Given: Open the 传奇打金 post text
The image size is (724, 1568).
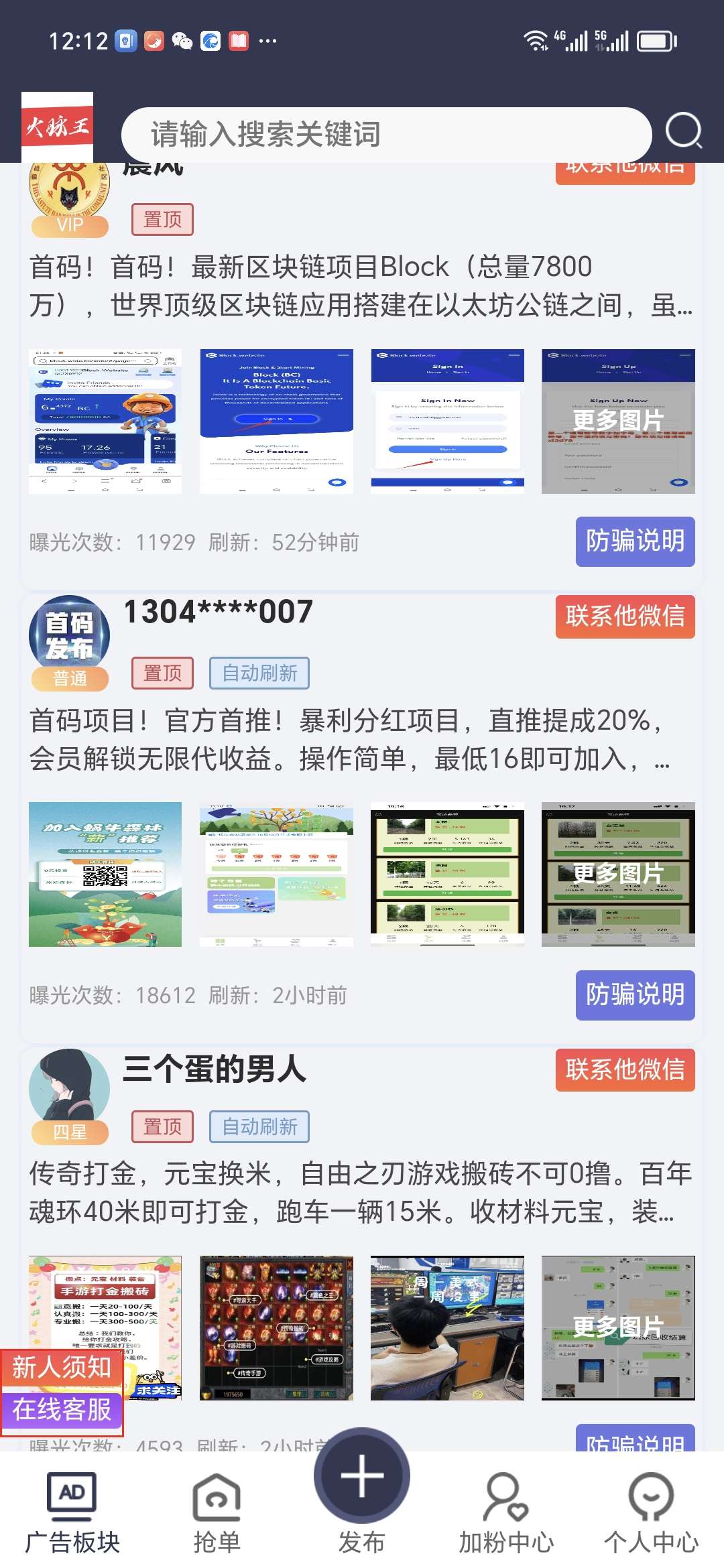Looking at the screenshot, I should point(361,1193).
